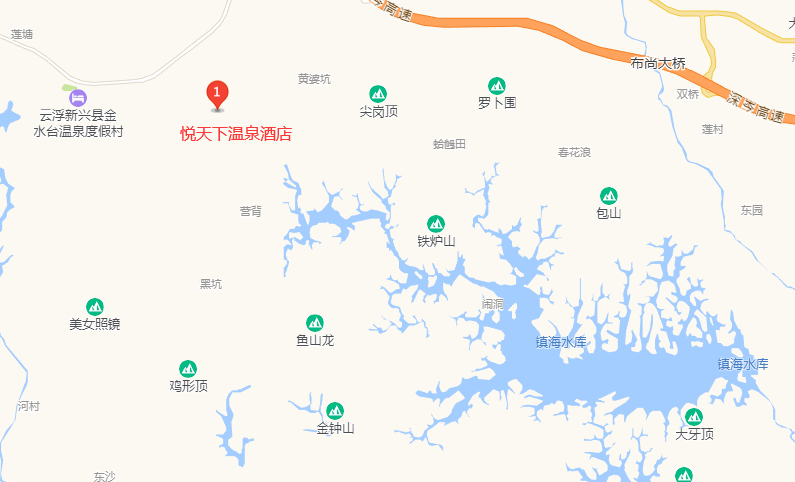Select the 美女照镜 scenic marker
795x482 pixels.
[x=95, y=306]
